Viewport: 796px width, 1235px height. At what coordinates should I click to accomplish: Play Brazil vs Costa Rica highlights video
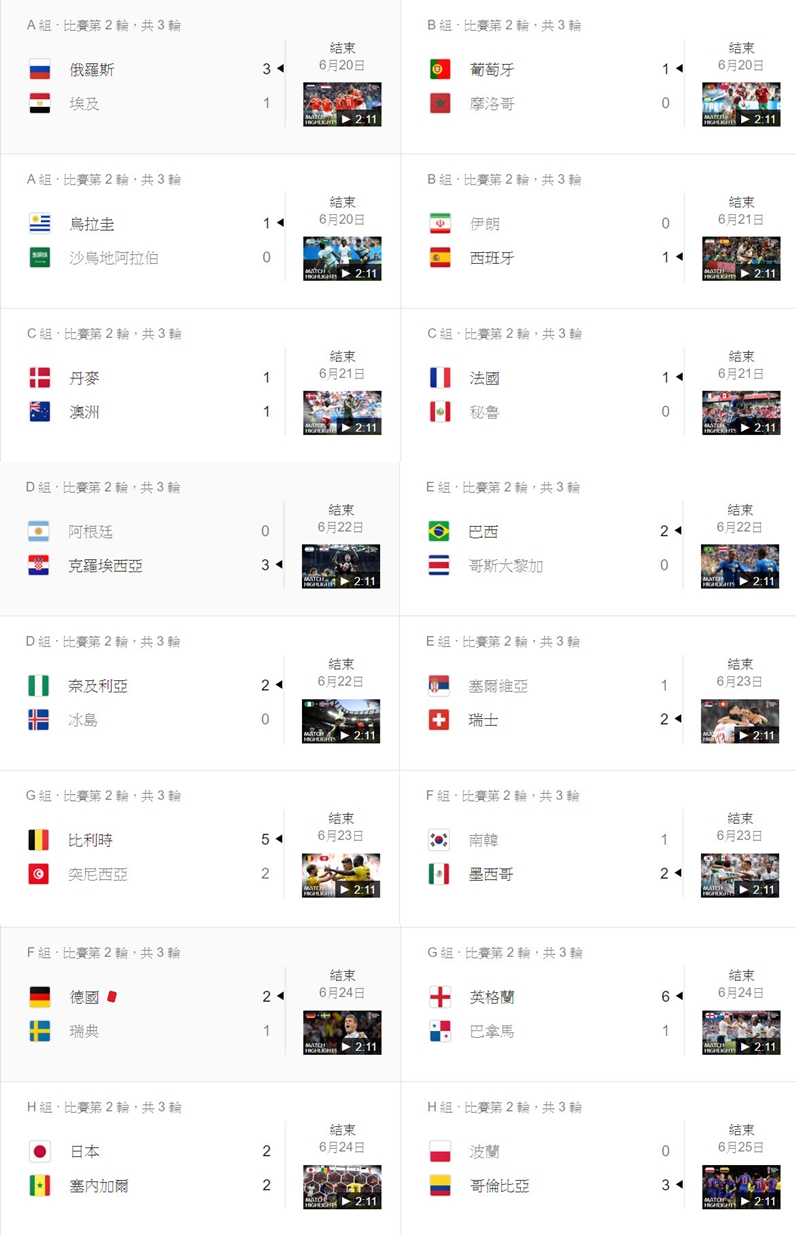(x=740, y=566)
